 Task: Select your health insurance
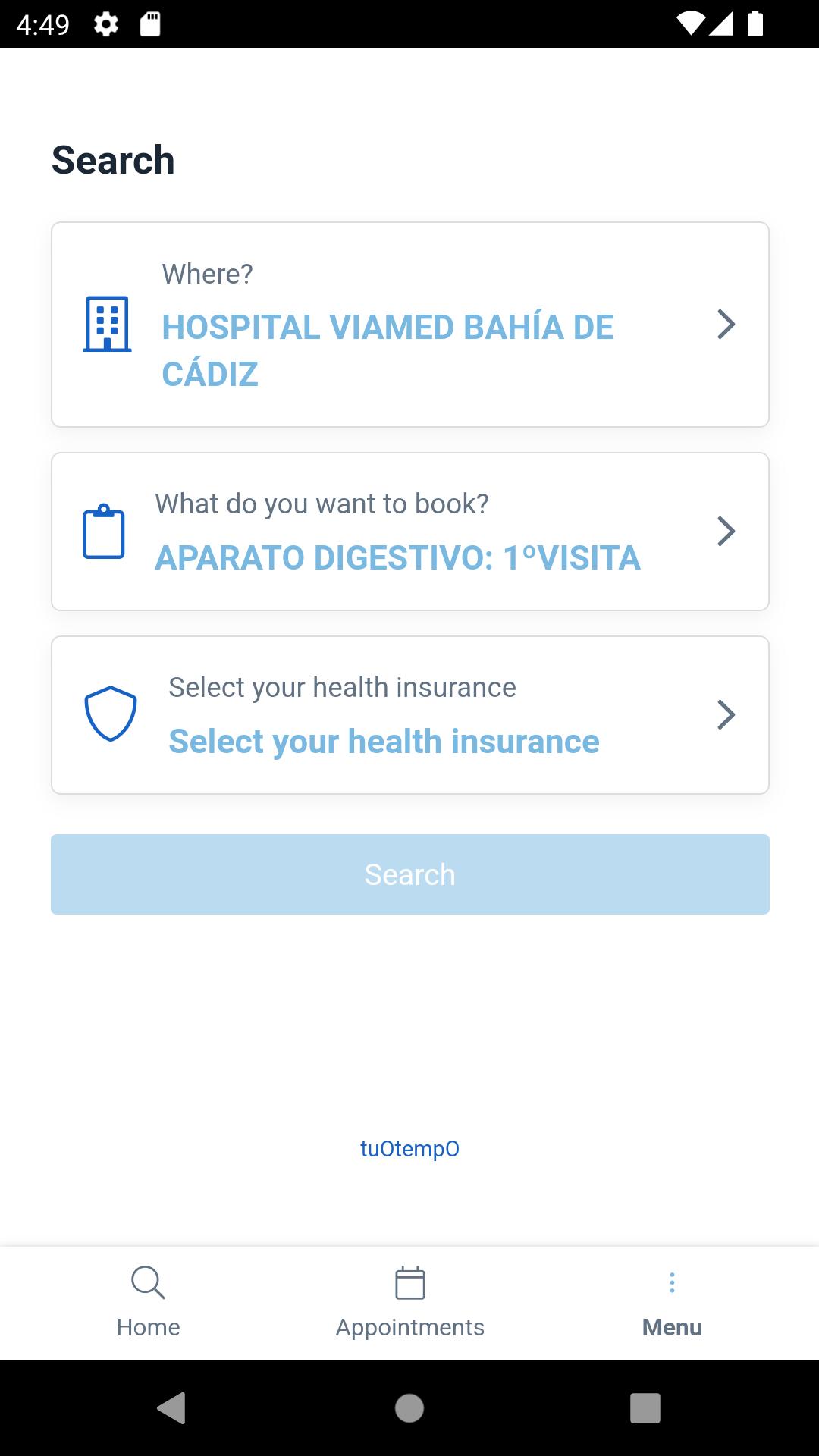pos(409,715)
